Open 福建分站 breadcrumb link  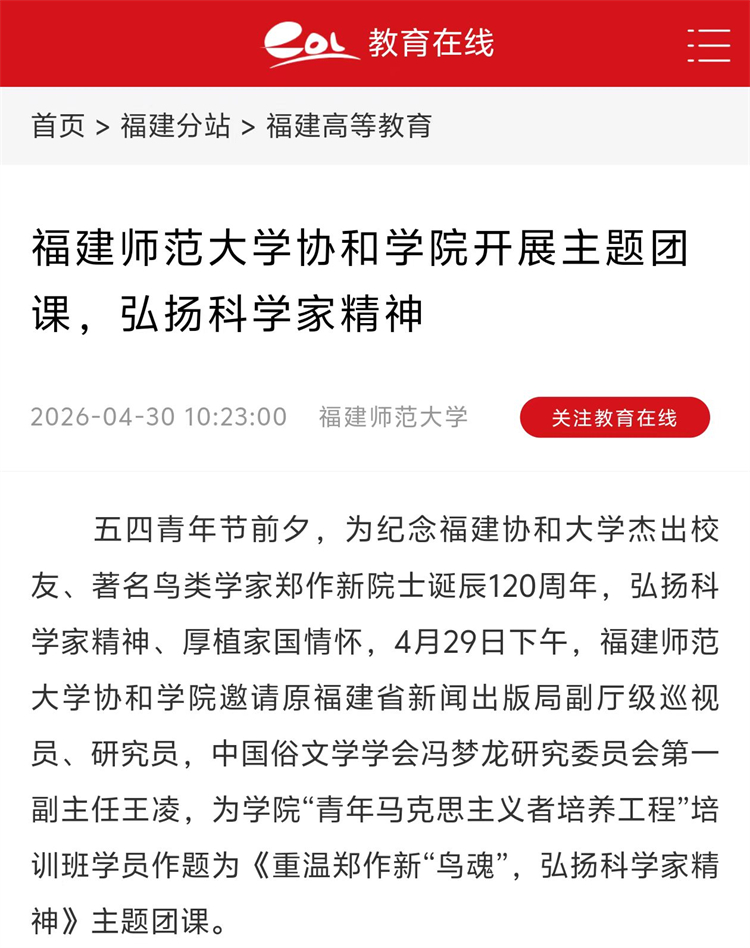tap(175, 126)
